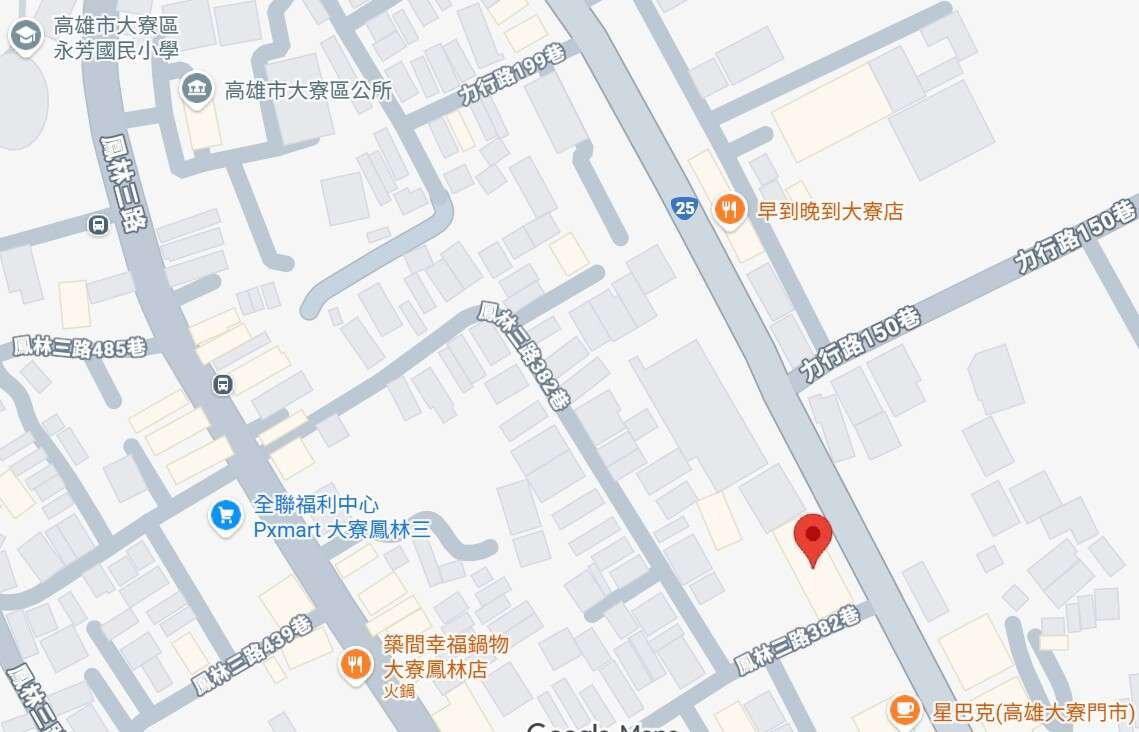This screenshot has width=1139, height=732.
Task: Select the 永芳國民小學 school marker
Action: coord(25,37)
